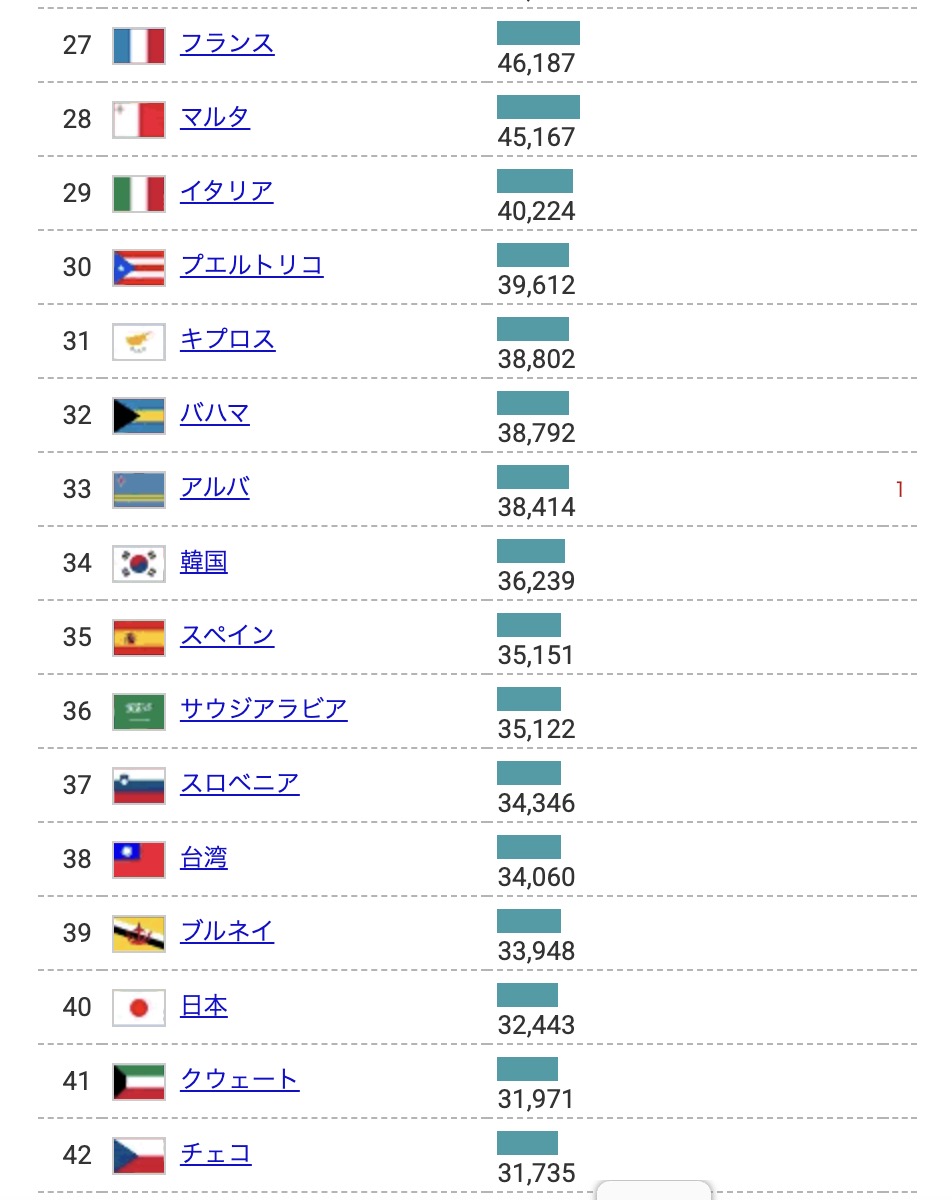Select the キプロス link

coord(227,340)
